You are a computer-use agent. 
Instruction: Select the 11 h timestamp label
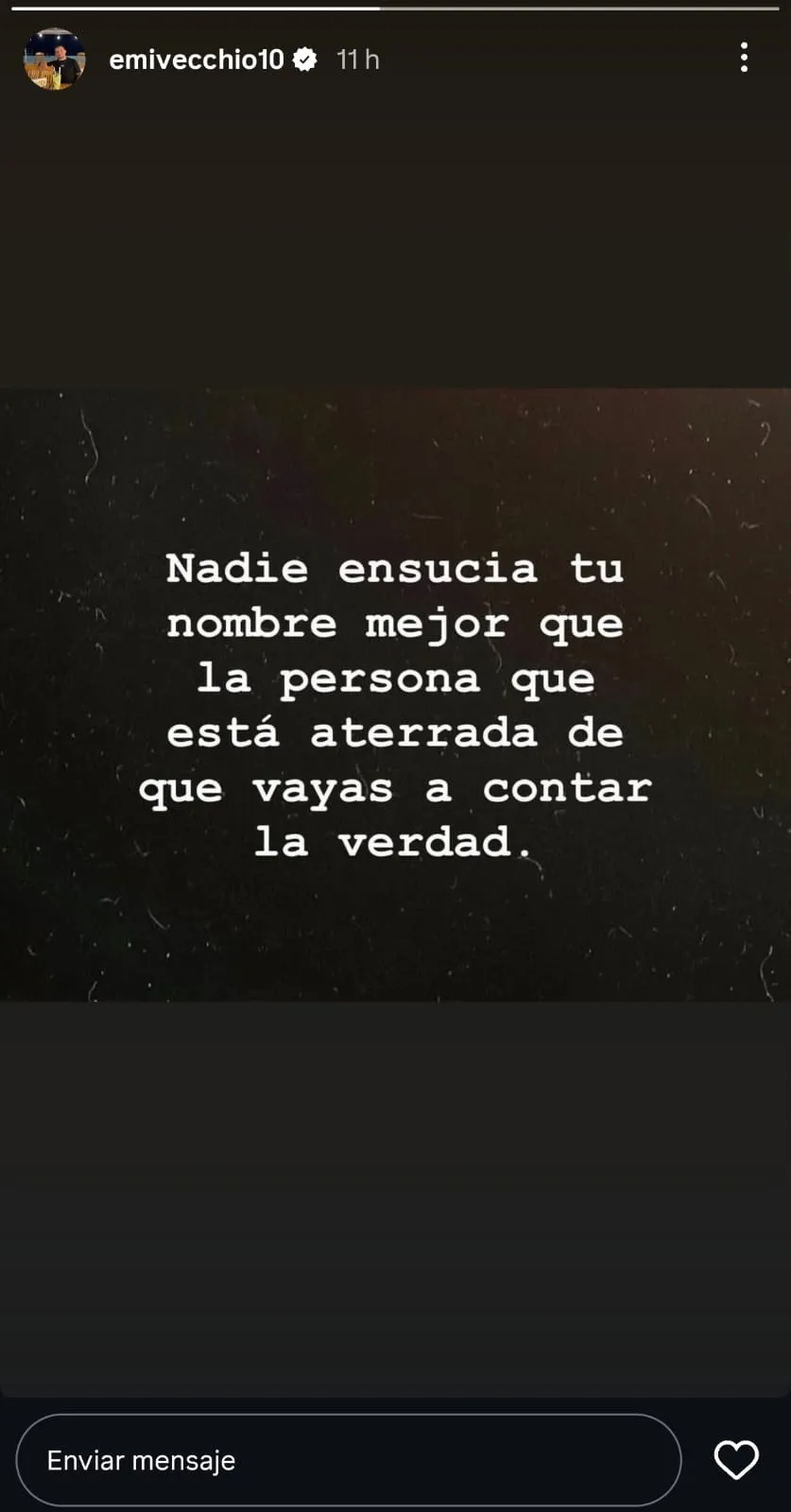click(x=356, y=59)
